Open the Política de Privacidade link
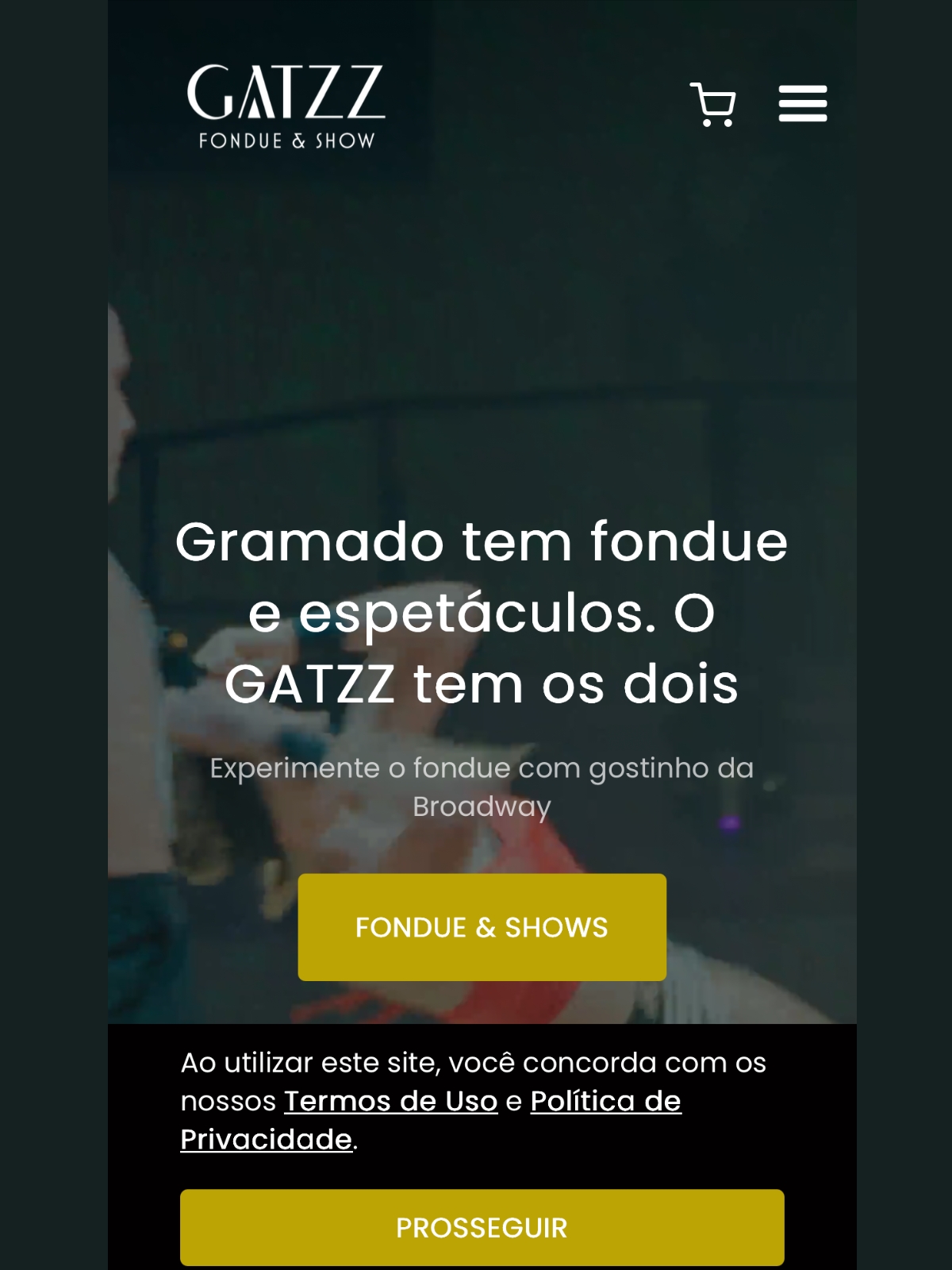 tap(605, 1103)
